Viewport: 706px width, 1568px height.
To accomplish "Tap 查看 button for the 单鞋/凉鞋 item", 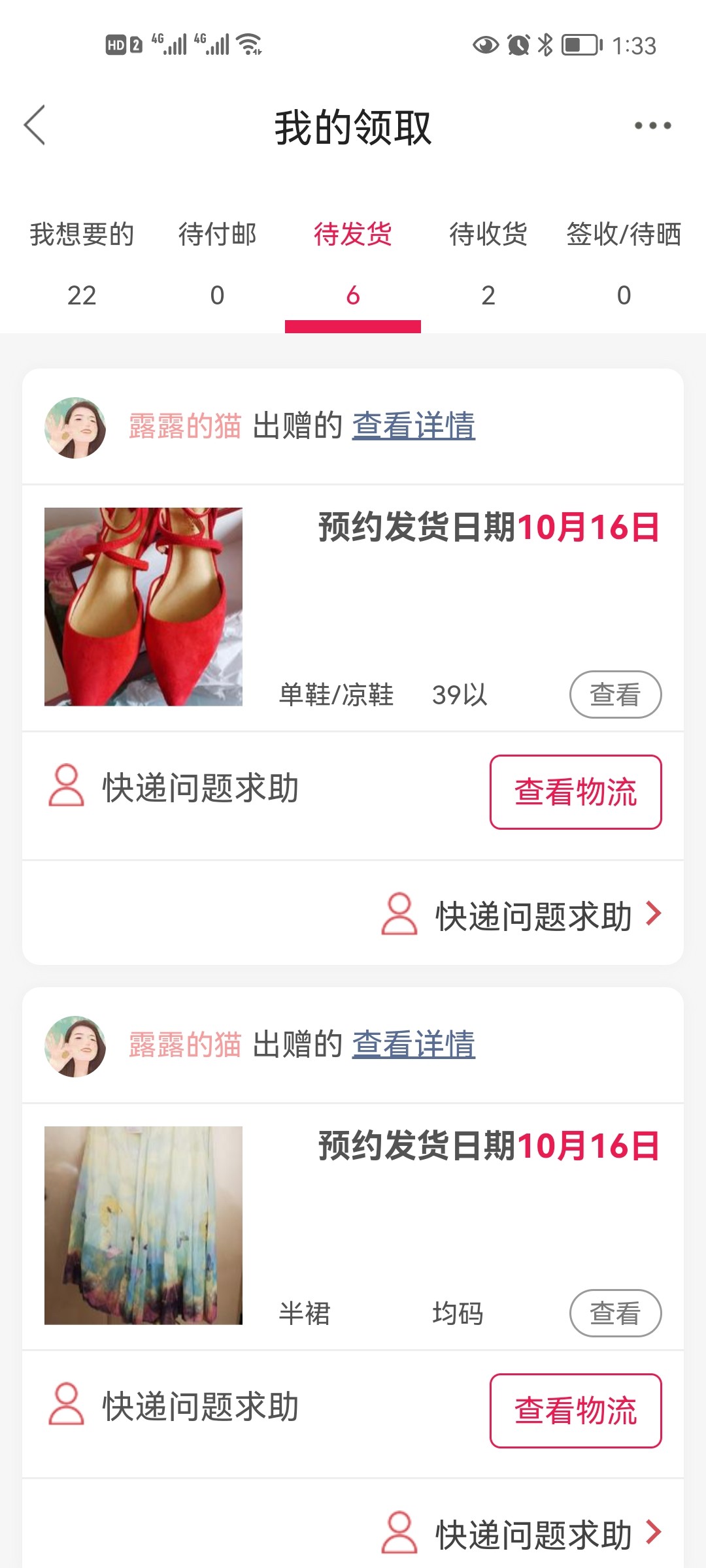I will point(615,694).
